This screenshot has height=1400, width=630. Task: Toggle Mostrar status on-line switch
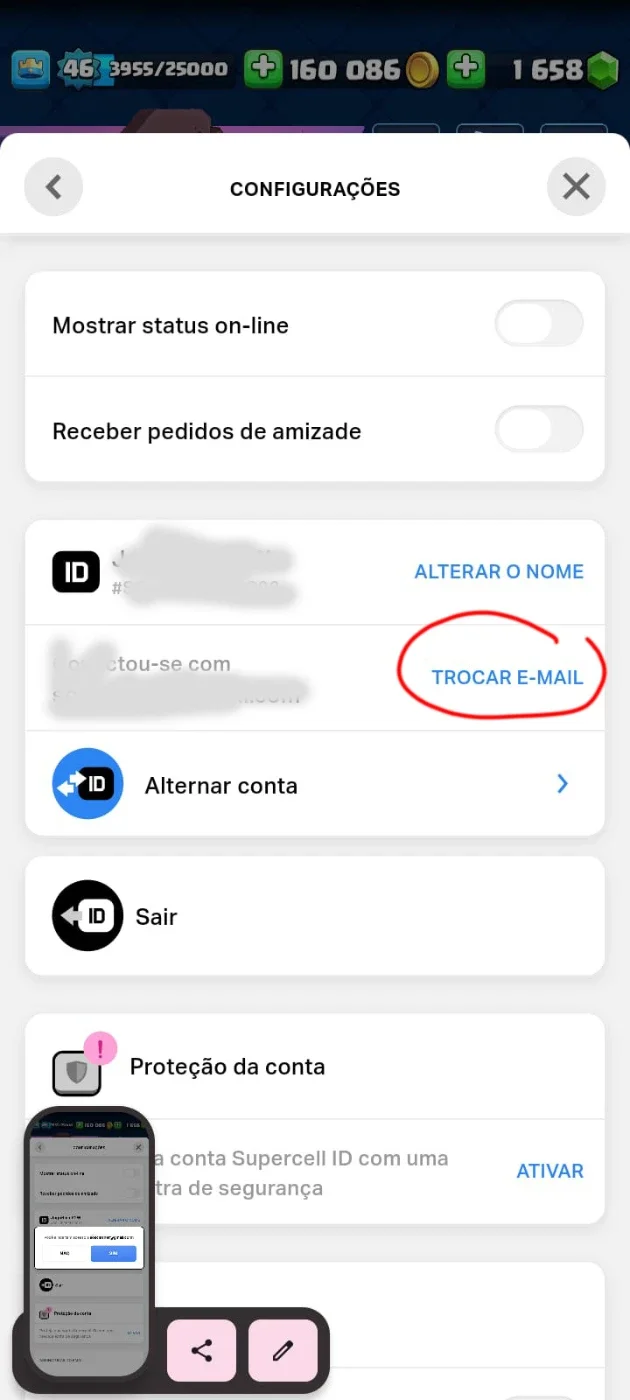pyautogui.click(x=539, y=324)
